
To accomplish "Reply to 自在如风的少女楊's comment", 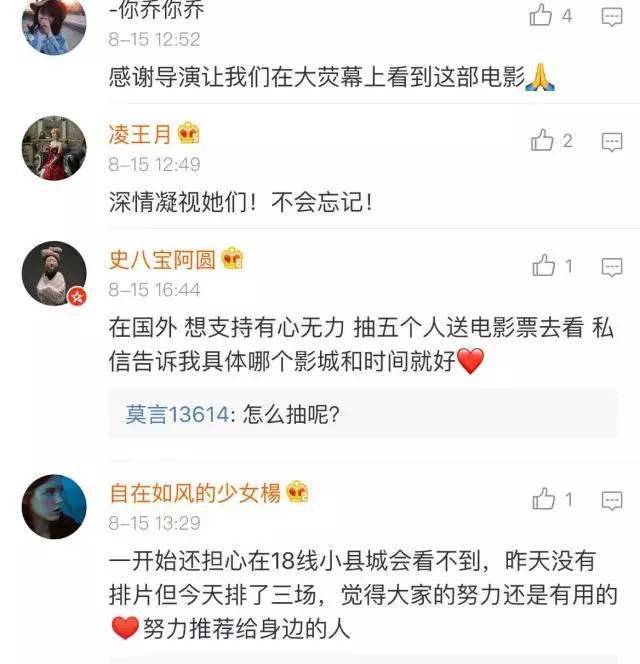I will pos(611,499).
